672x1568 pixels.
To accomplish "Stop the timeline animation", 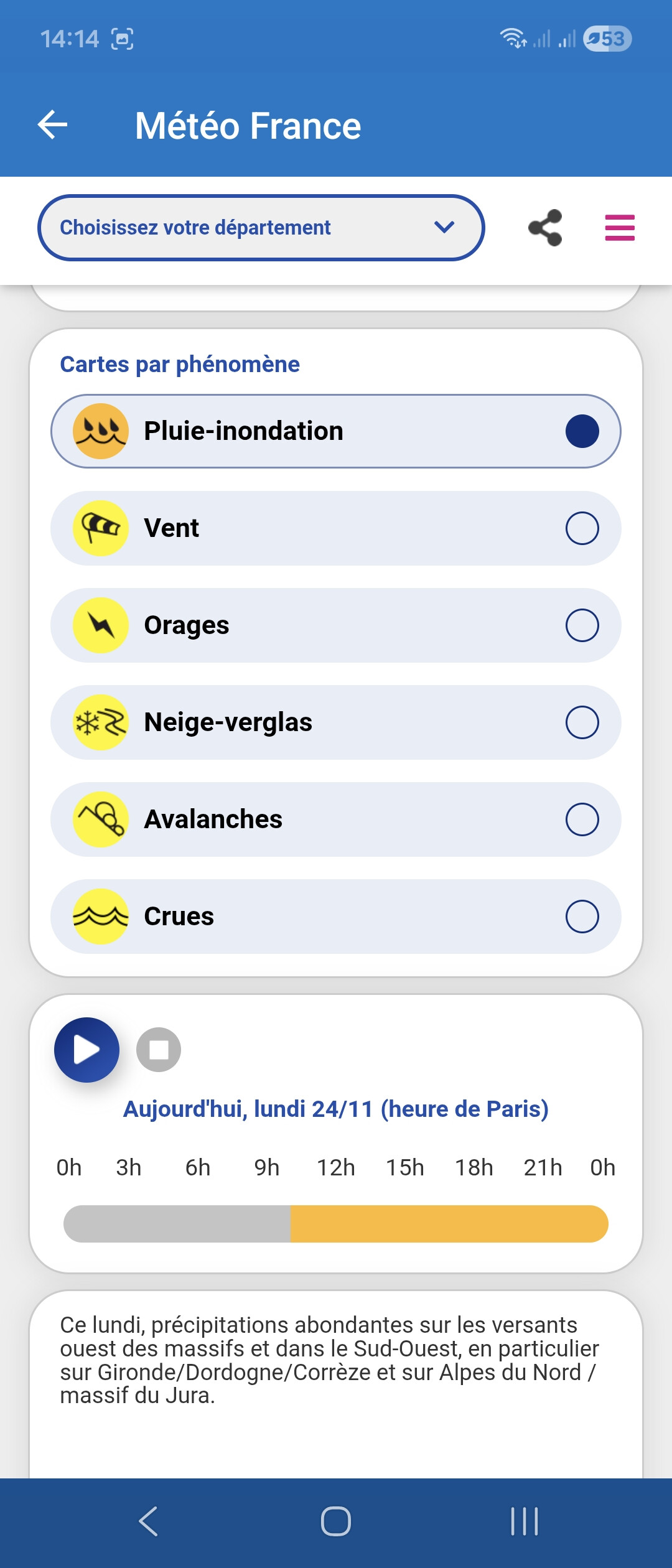I will coord(159,1050).
